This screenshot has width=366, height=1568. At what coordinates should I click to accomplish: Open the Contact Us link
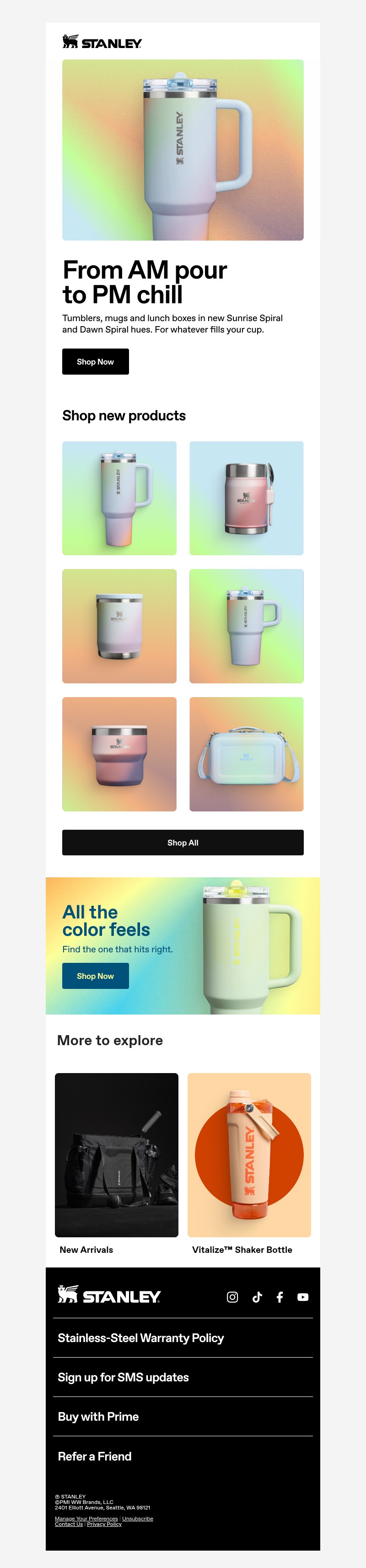69,1524
